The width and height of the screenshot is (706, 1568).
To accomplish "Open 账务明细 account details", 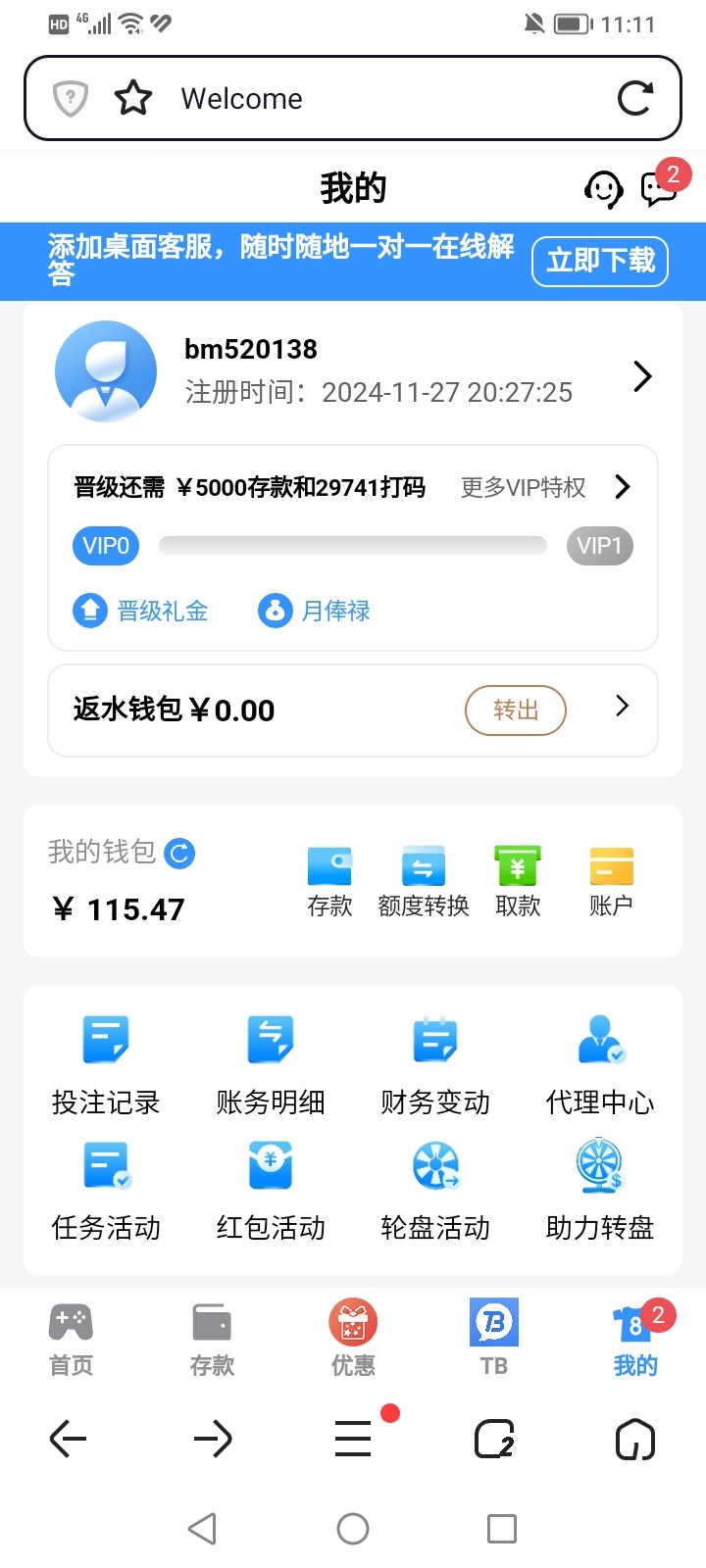I will pyautogui.click(x=271, y=1066).
